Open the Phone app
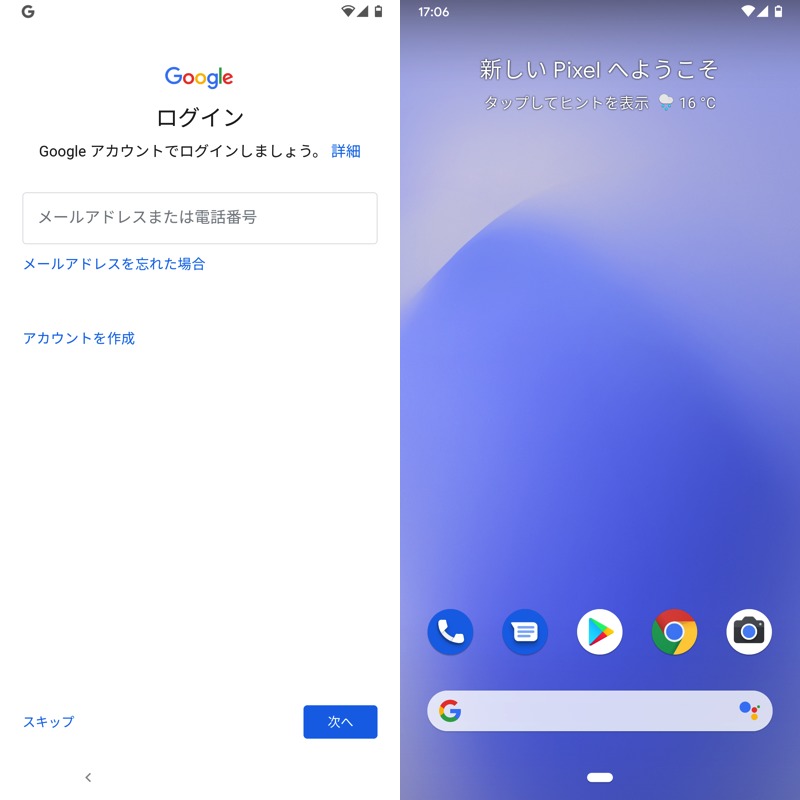This screenshot has width=800, height=800. click(450, 632)
